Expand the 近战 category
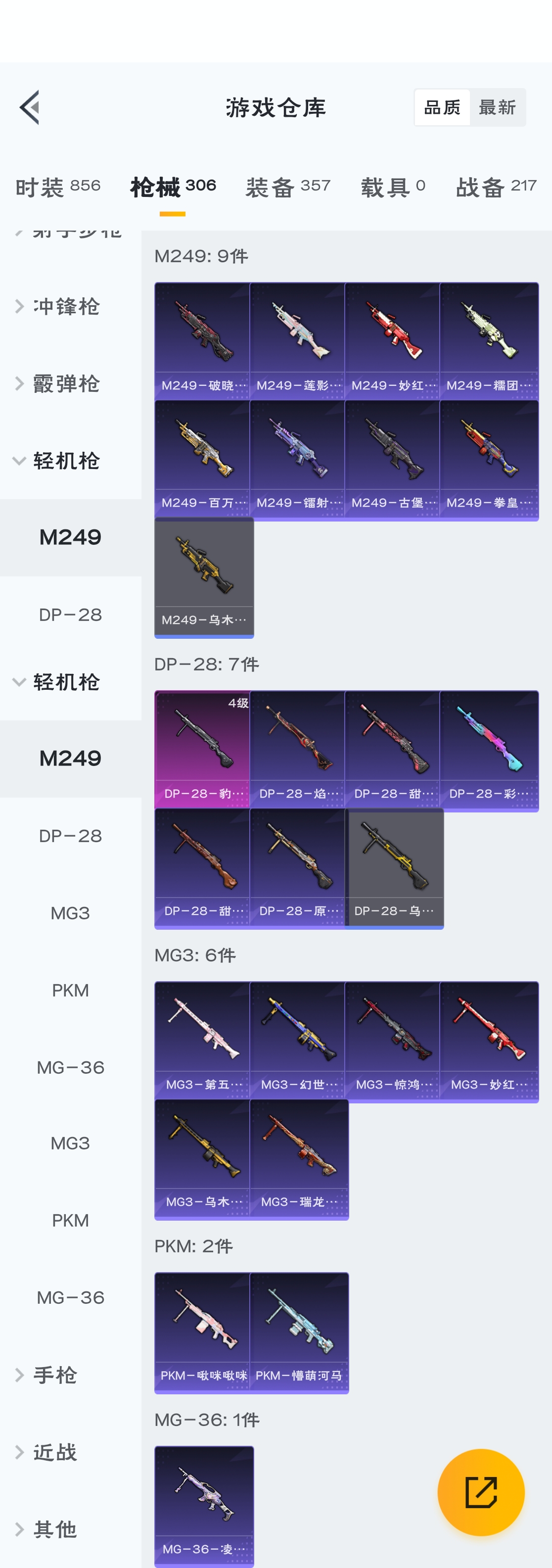Viewport: 552px width, 1568px height. click(x=55, y=1452)
